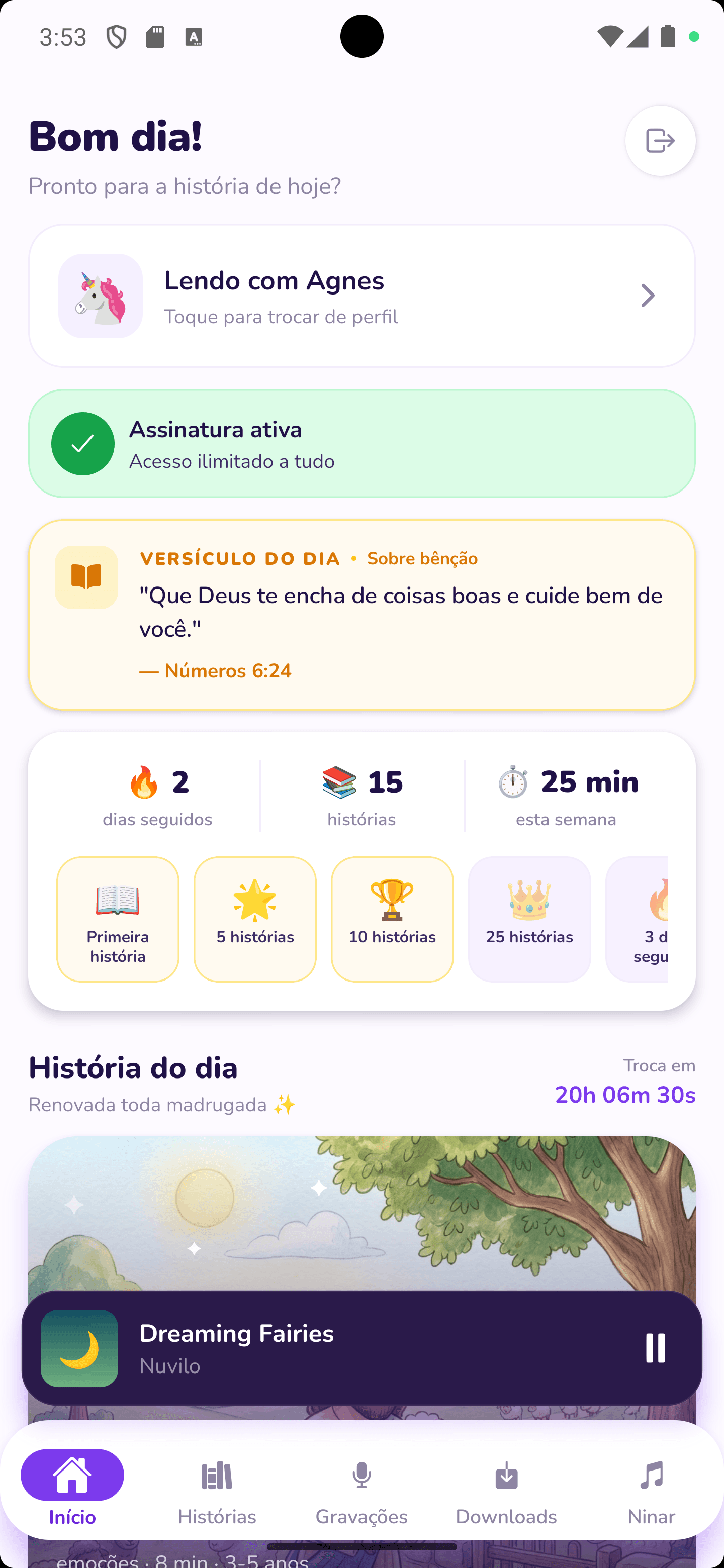Open the Dreaming Fairies mini player
The height and width of the screenshot is (1568, 724).
pyautogui.click(x=361, y=1348)
